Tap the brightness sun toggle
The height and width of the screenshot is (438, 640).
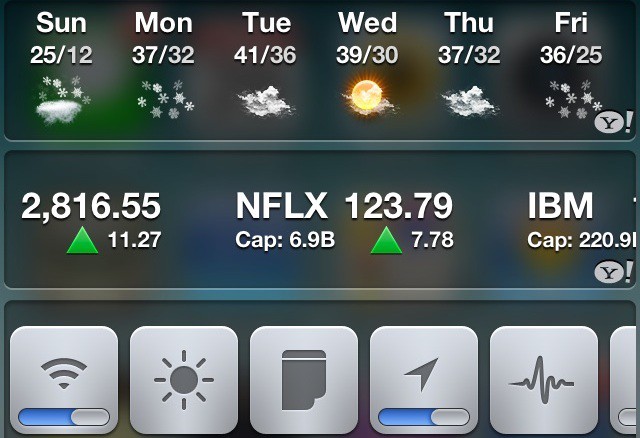[183, 381]
